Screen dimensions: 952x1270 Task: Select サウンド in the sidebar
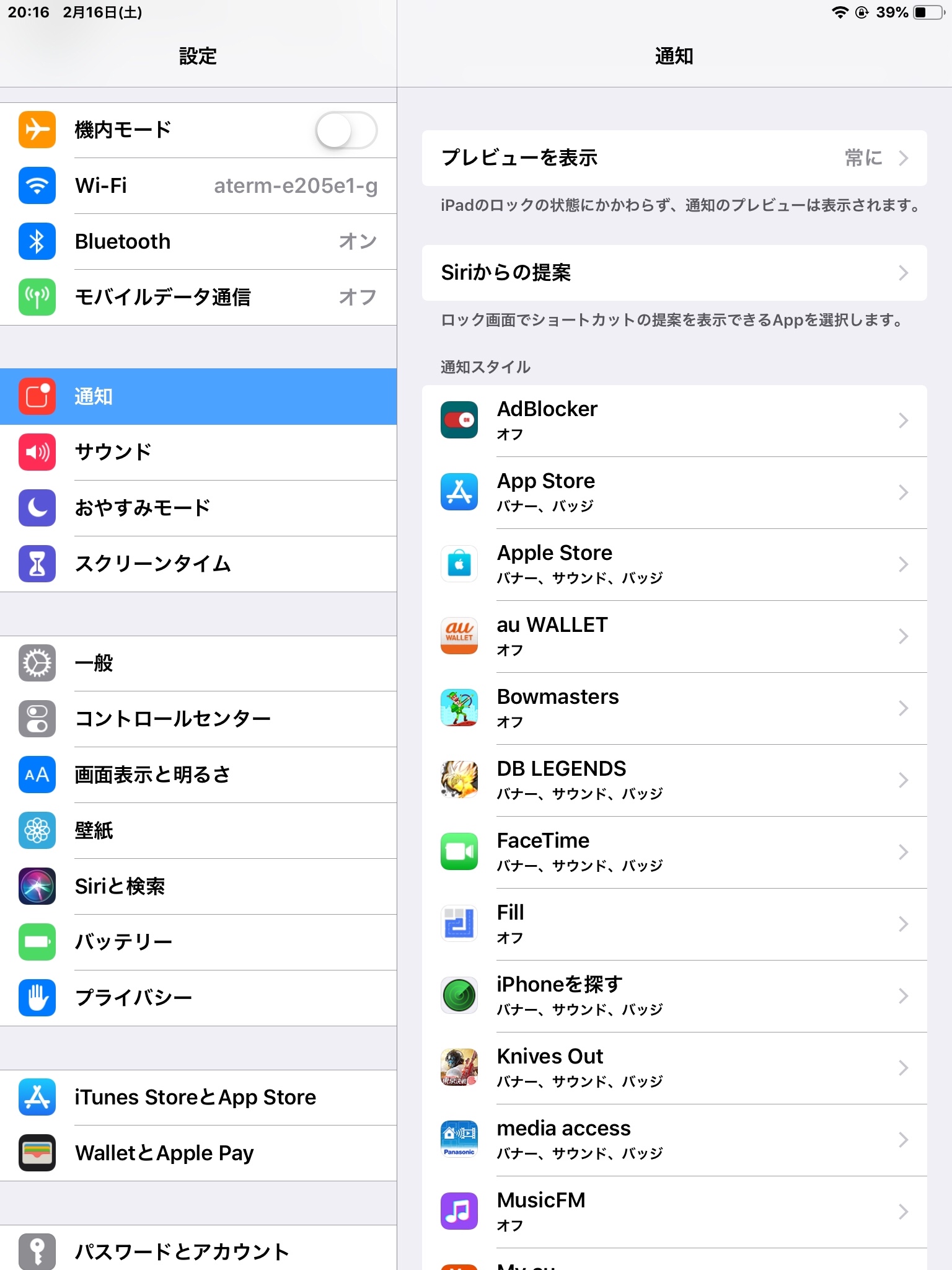[198, 452]
